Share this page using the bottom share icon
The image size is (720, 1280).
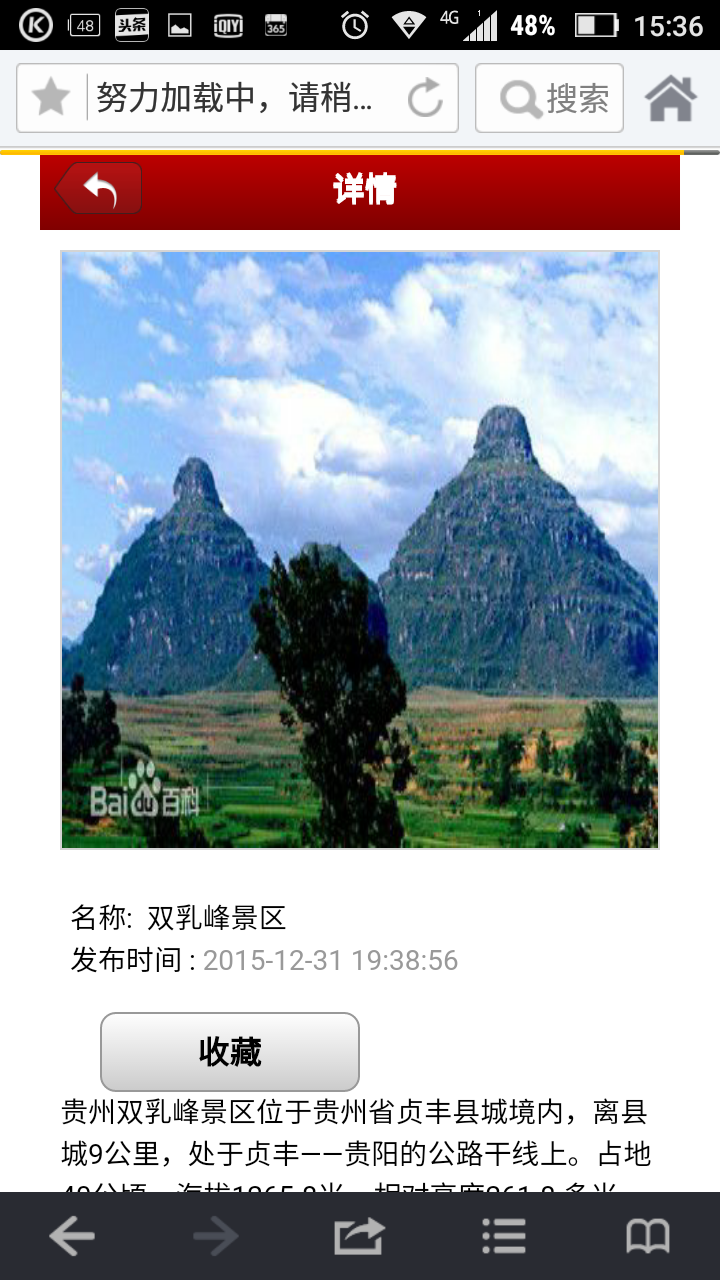click(x=360, y=1235)
